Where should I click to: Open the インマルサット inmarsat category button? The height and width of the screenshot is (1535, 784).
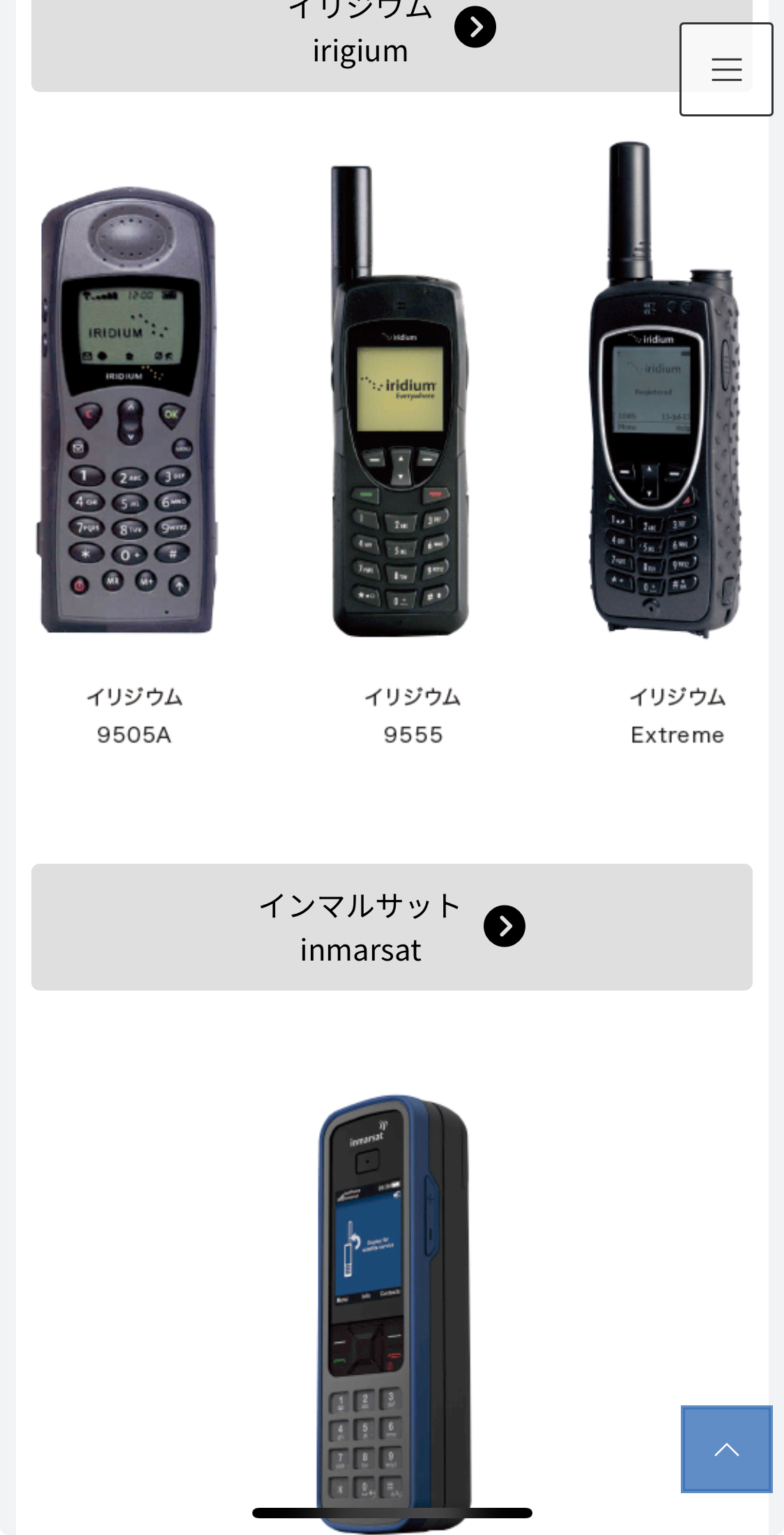click(x=392, y=926)
